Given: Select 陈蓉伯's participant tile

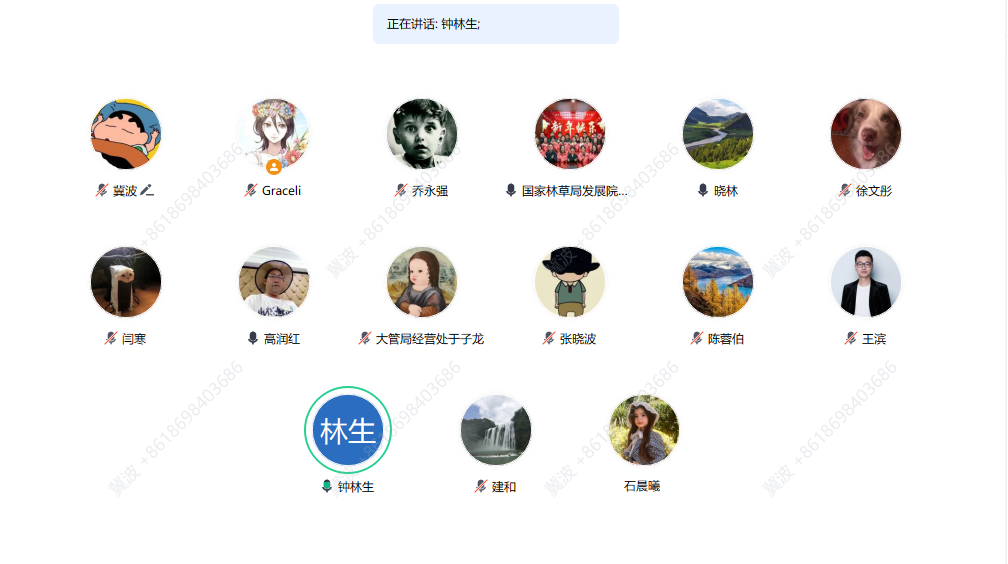Looking at the screenshot, I should (x=718, y=282).
